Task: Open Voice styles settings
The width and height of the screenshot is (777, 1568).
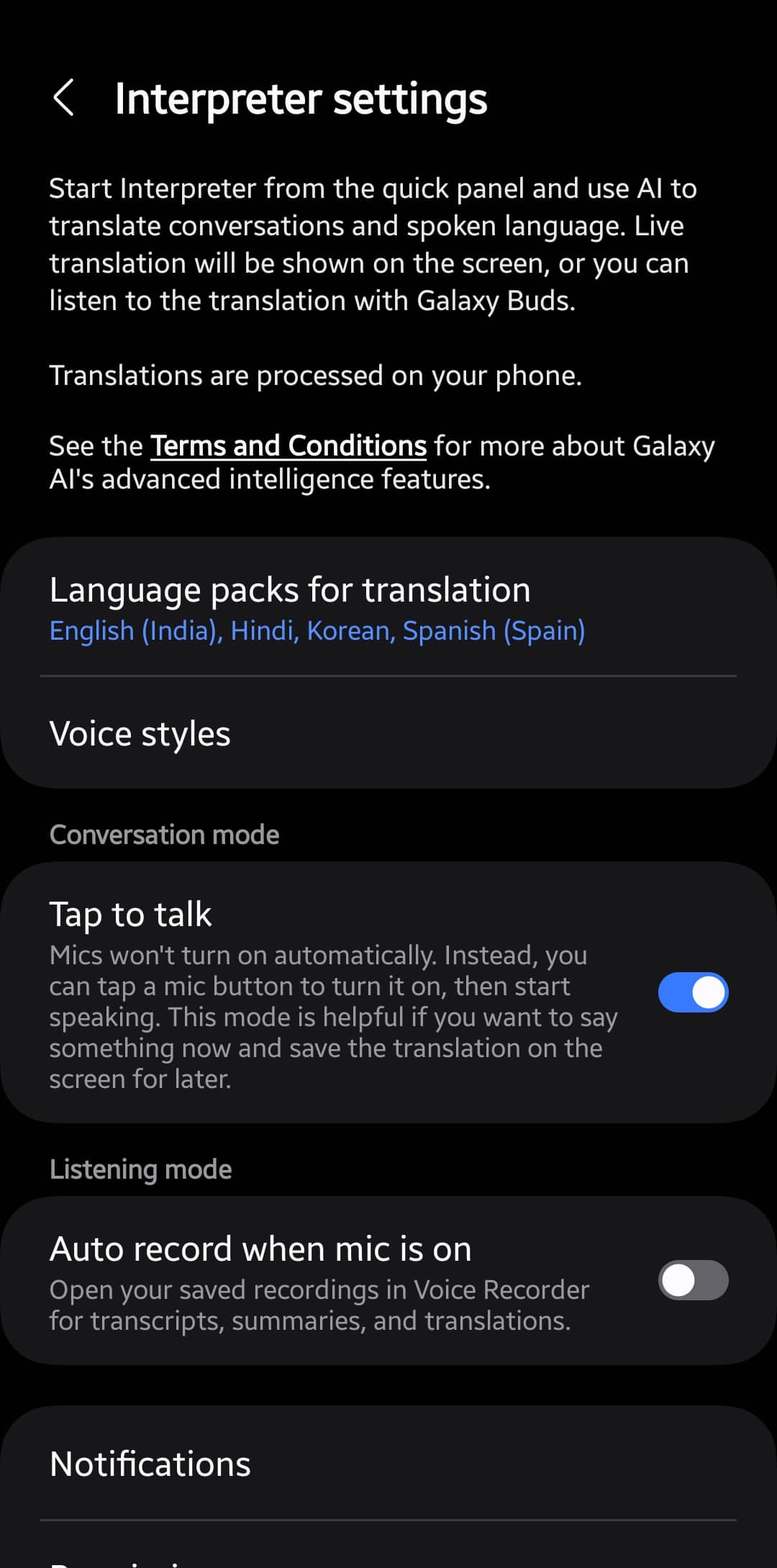Action: pyautogui.click(x=388, y=733)
